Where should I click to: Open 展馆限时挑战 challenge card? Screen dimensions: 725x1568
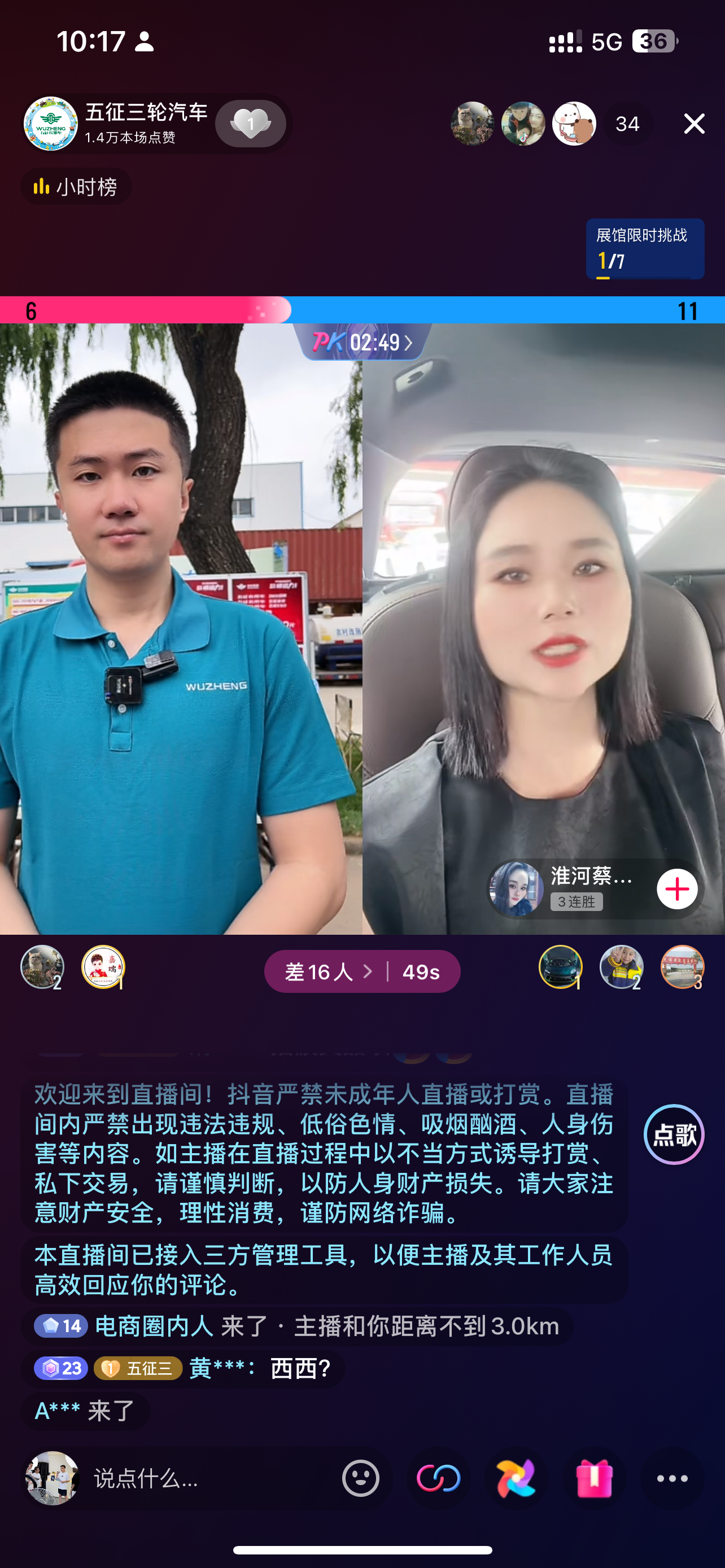click(x=645, y=248)
